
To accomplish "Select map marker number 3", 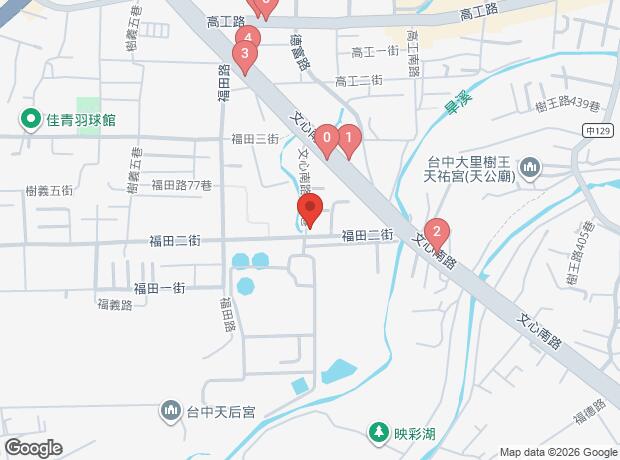I will click(244, 56).
